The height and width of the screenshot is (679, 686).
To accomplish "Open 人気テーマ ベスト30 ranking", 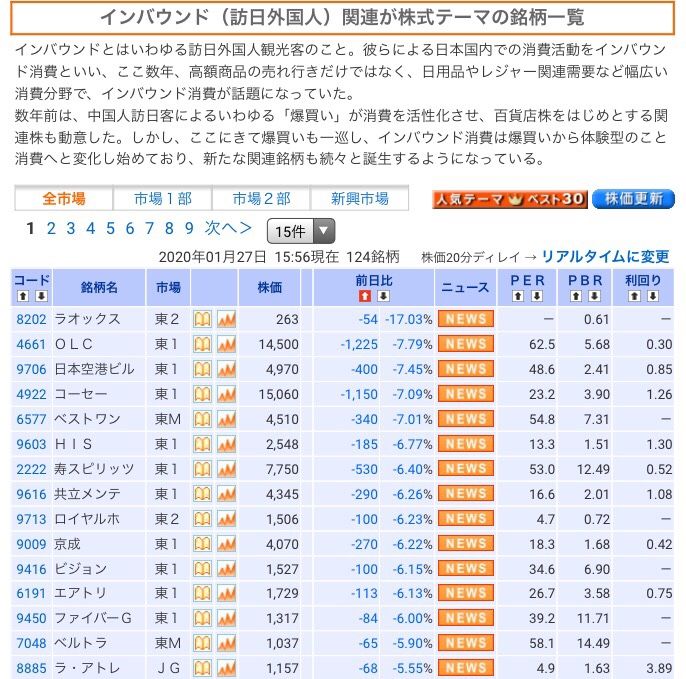I will click(510, 200).
